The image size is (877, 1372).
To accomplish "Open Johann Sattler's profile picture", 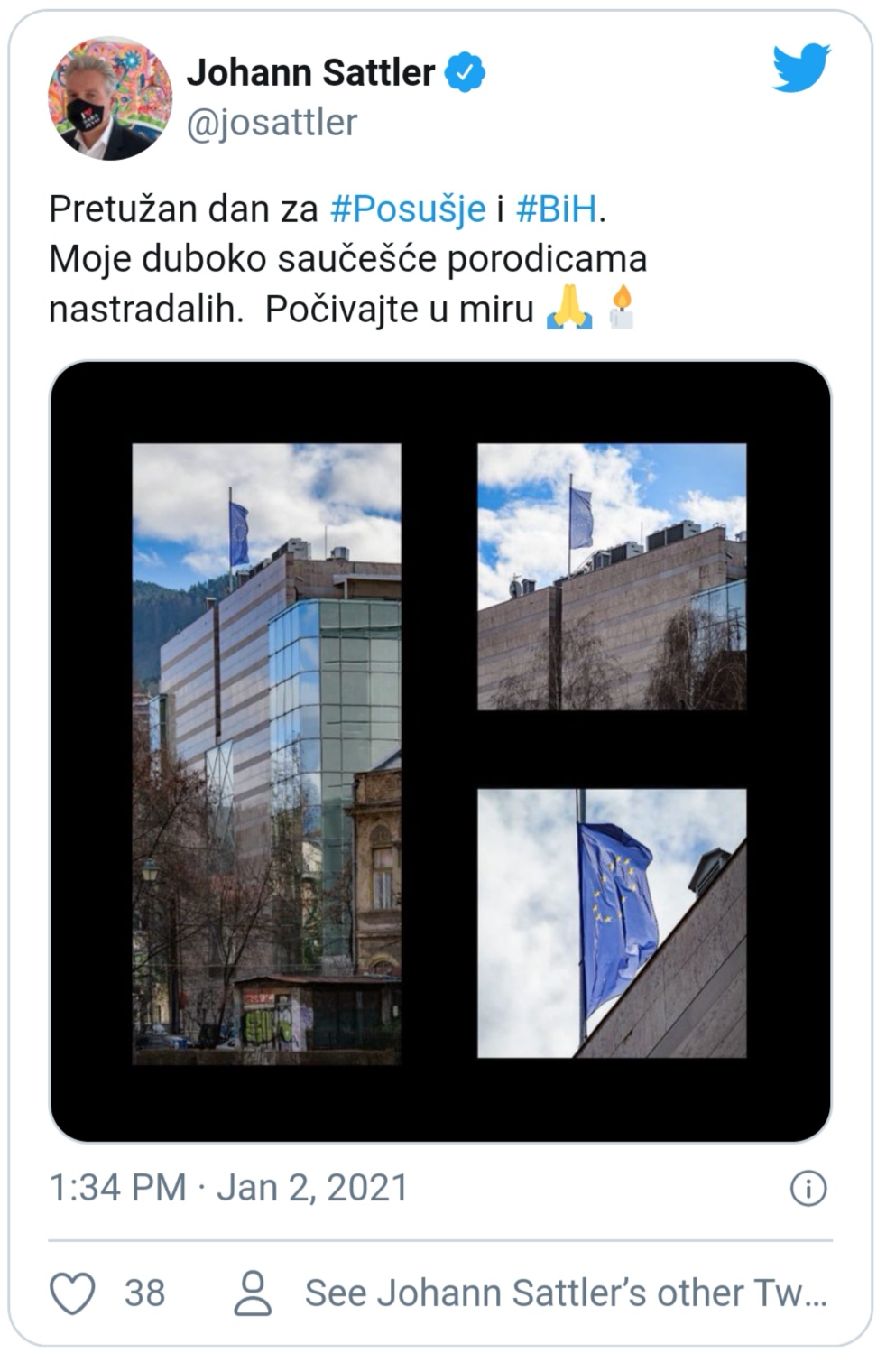I will 109,98.
